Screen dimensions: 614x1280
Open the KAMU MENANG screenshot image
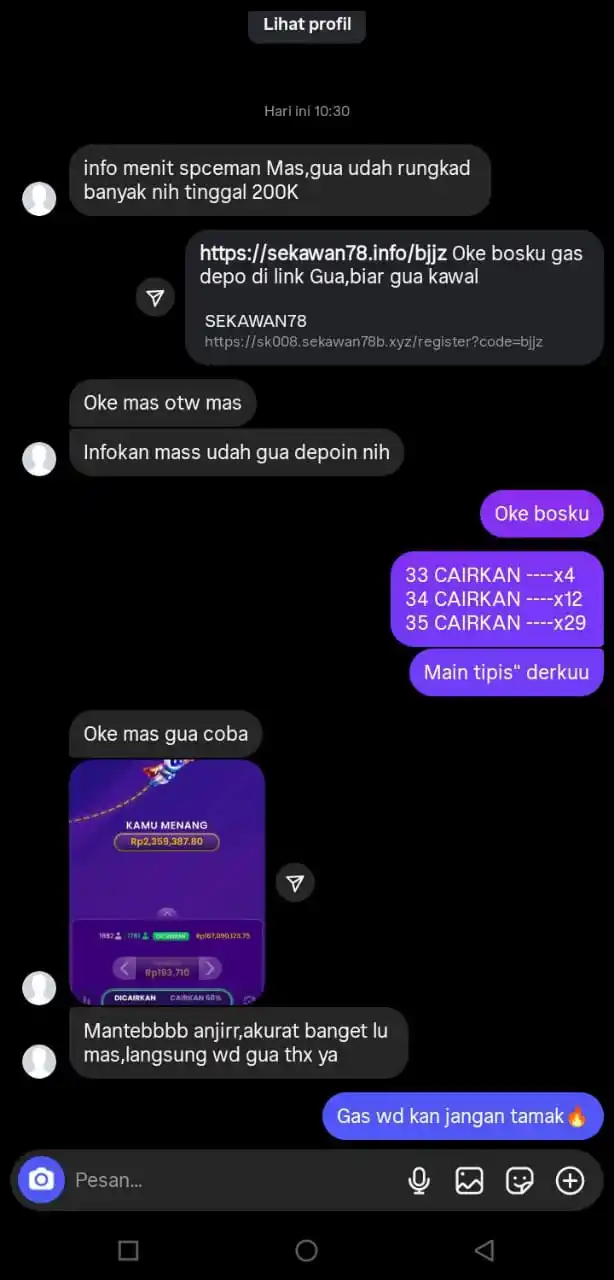[x=167, y=882]
